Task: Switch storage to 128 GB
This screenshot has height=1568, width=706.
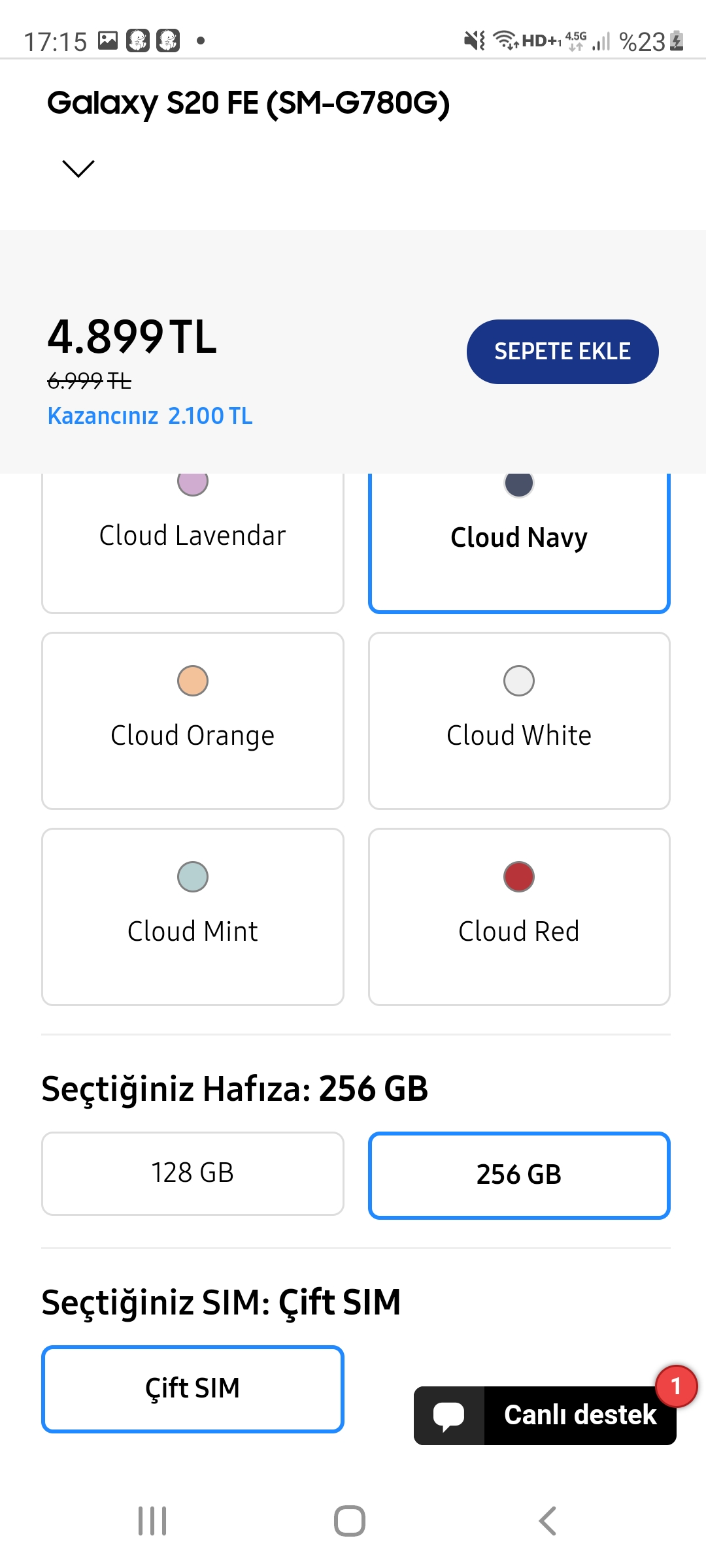Action: click(x=193, y=1173)
